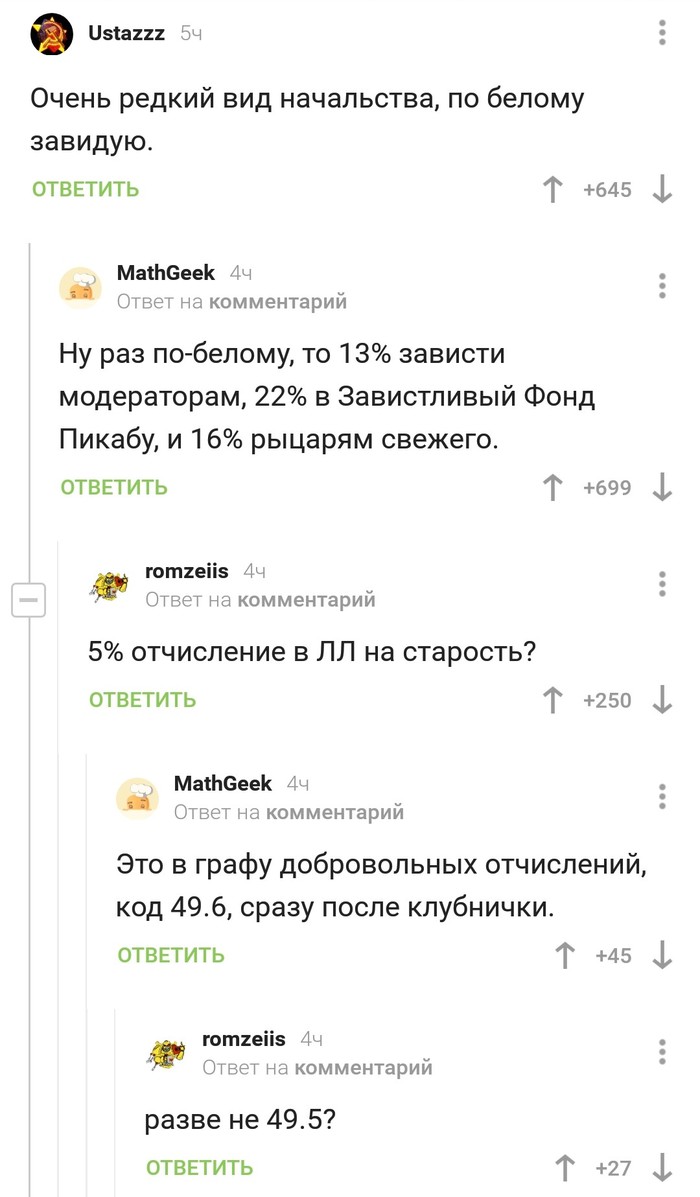Reply to MathGeek's comment with +45

171,955
